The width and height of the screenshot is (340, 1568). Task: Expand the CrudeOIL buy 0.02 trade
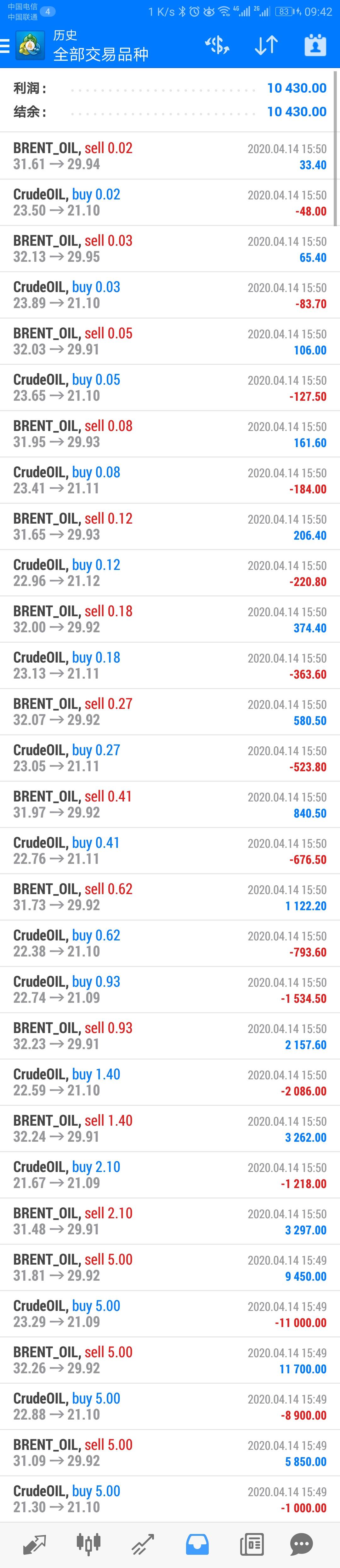(170, 202)
